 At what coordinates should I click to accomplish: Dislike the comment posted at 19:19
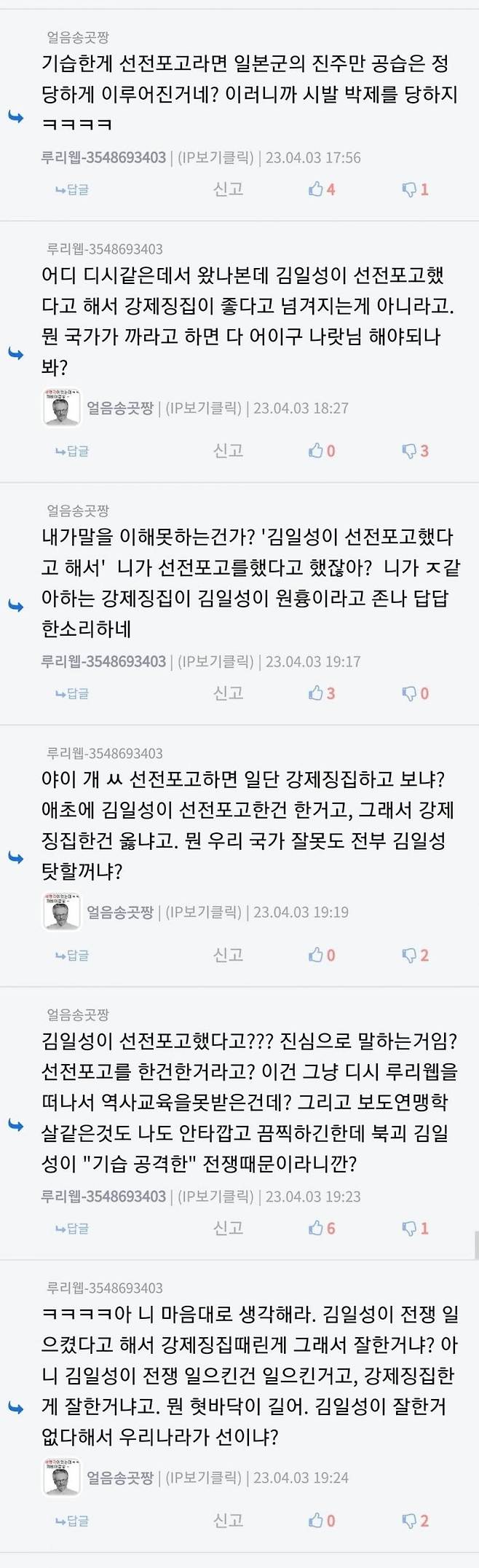[415, 955]
